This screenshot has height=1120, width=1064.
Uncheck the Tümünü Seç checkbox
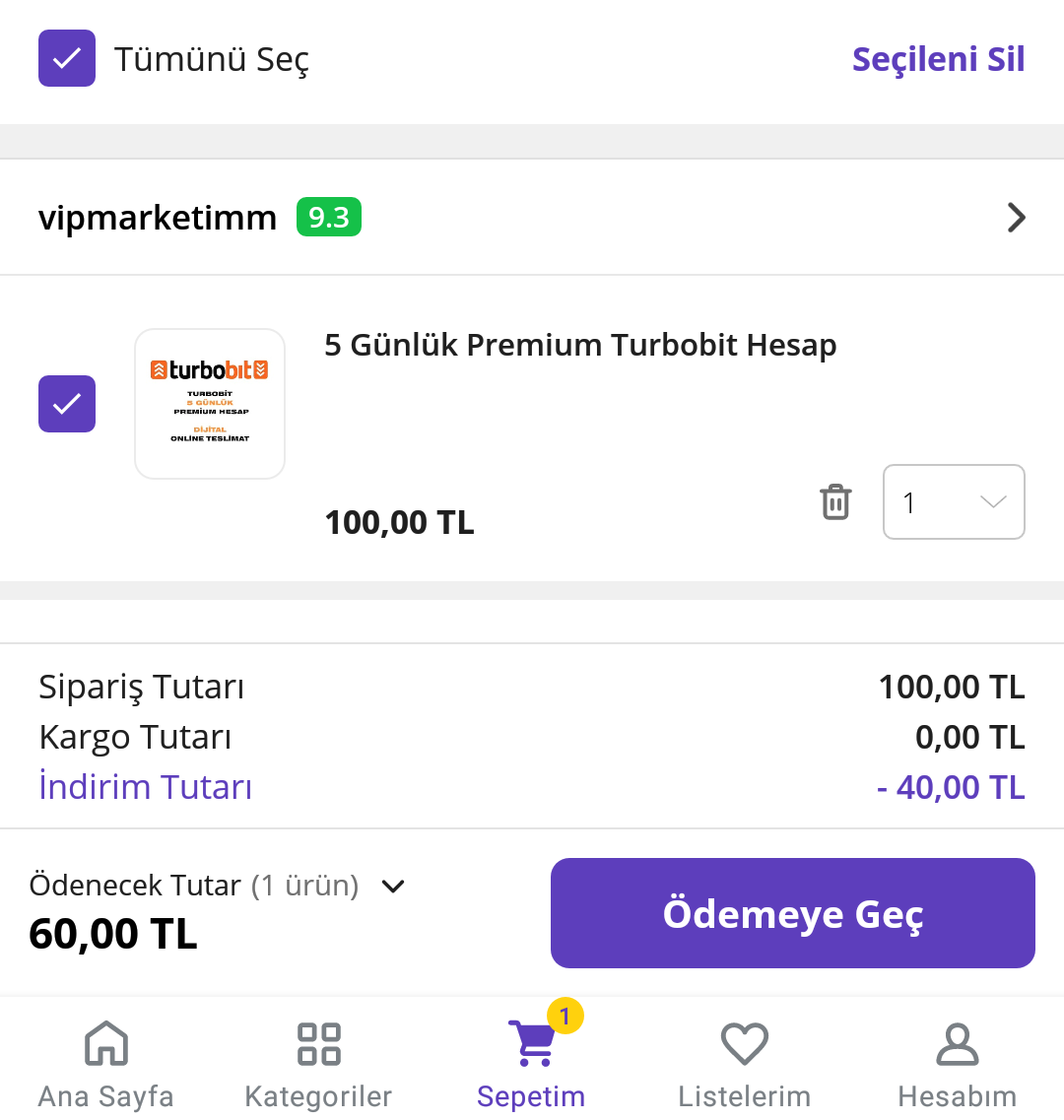pyautogui.click(x=67, y=58)
